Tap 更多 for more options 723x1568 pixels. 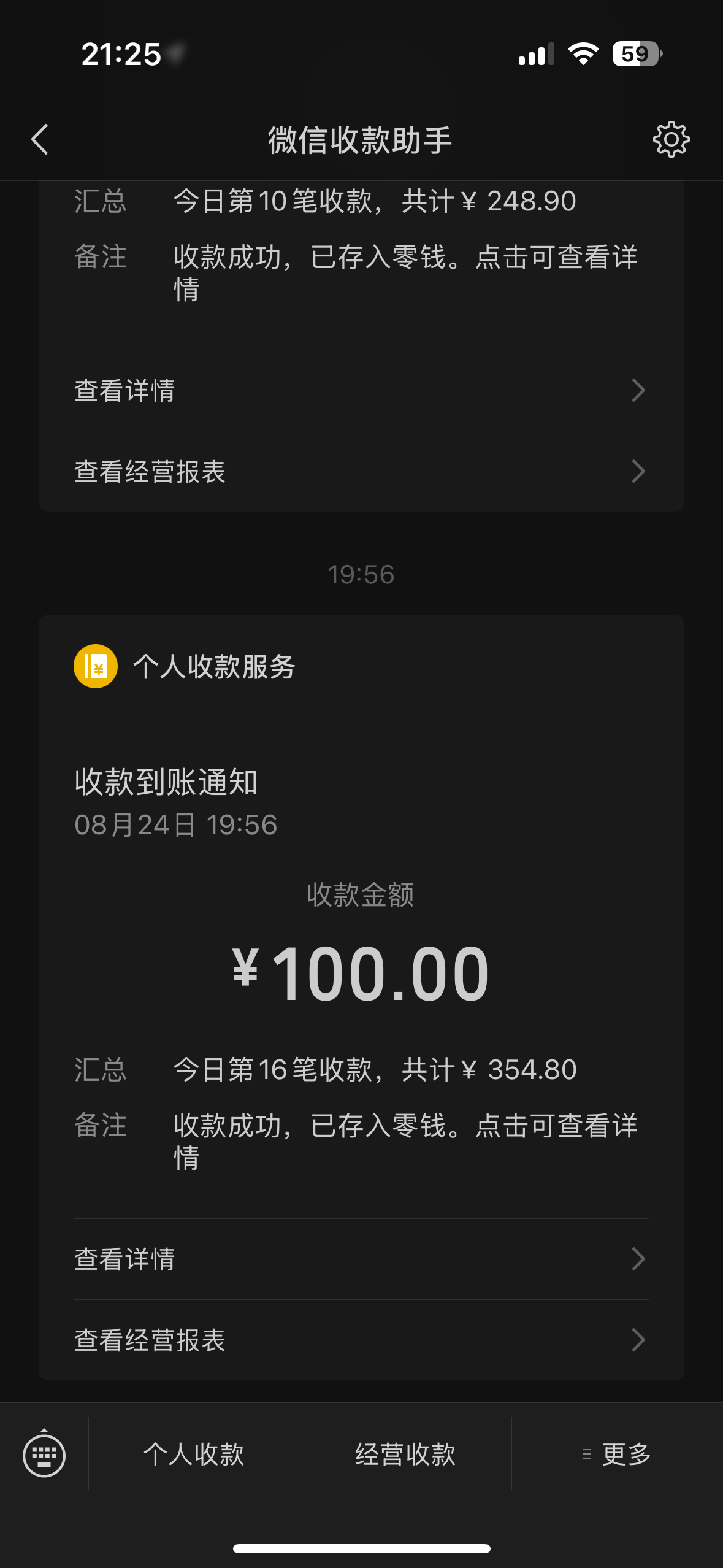pyautogui.click(x=617, y=1455)
